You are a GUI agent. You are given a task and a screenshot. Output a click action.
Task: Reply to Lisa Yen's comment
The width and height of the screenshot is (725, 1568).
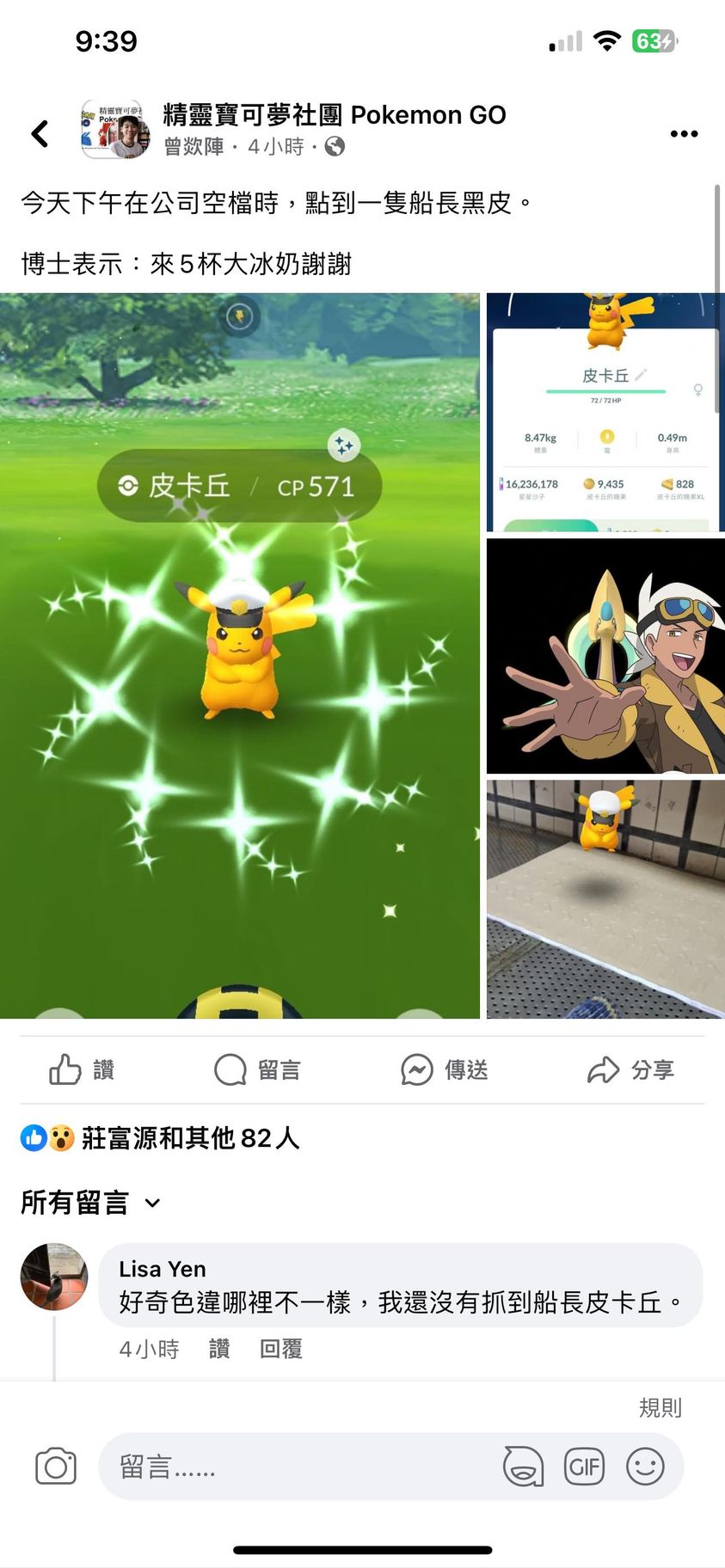[281, 1349]
